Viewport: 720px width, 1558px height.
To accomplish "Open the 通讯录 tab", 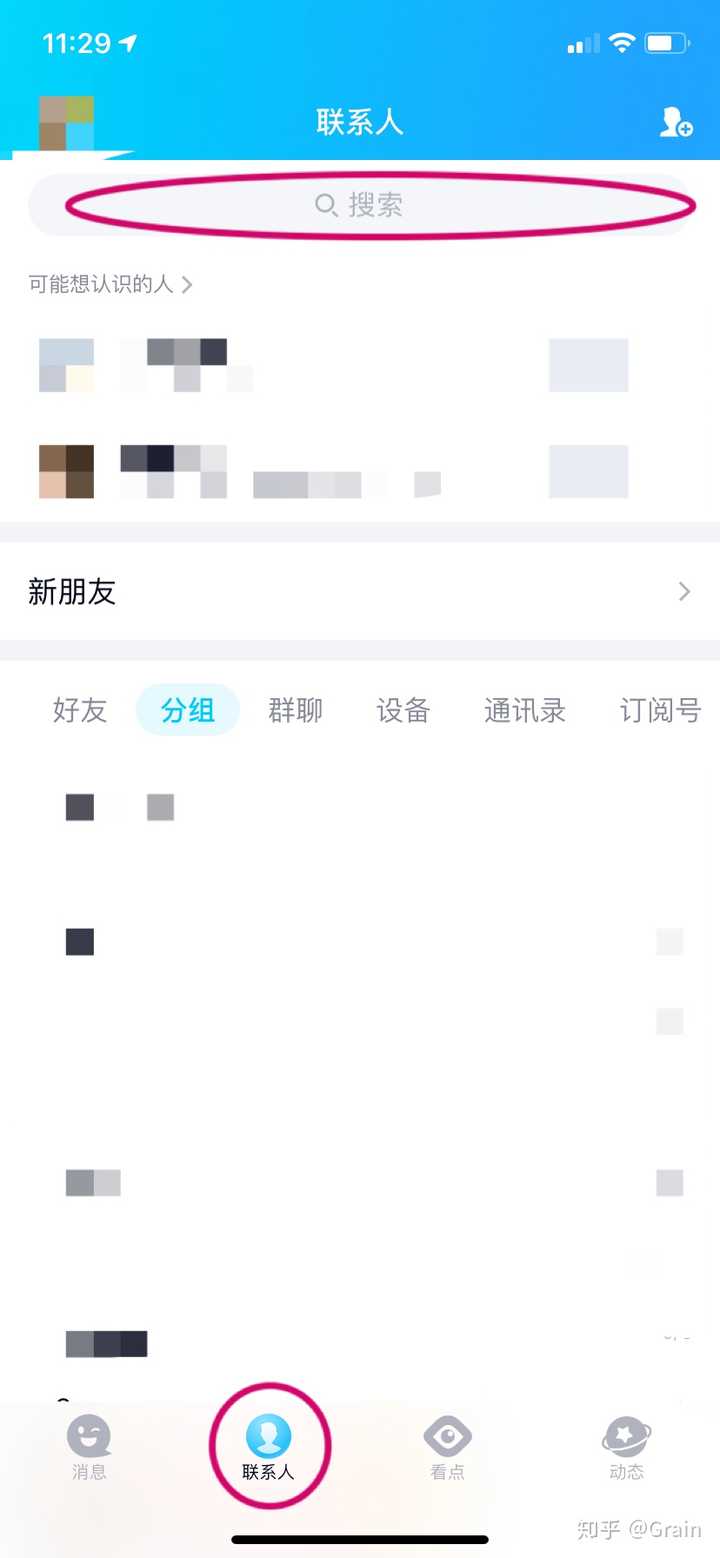I will point(525,711).
